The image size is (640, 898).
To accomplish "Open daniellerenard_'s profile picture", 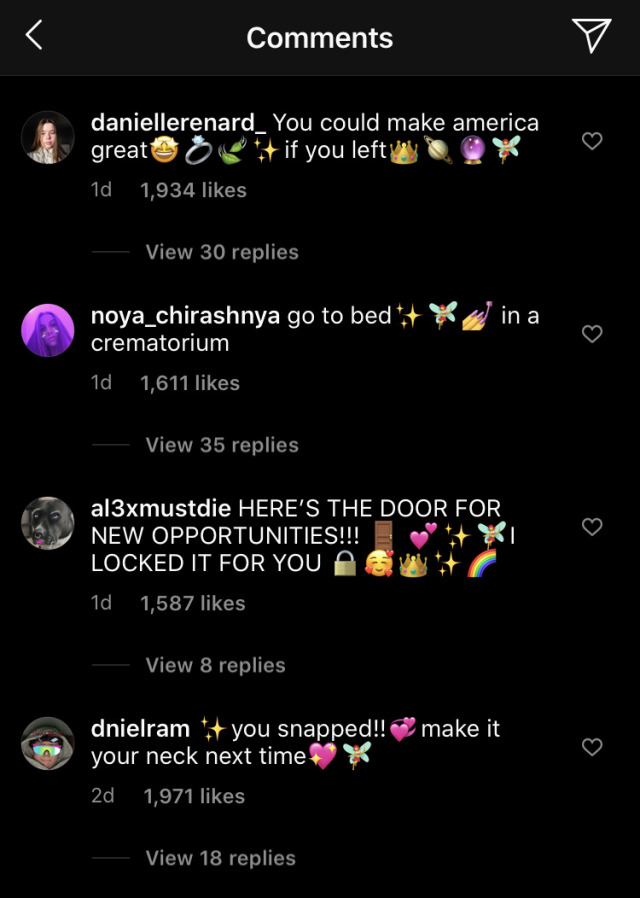I will [48, 137].
